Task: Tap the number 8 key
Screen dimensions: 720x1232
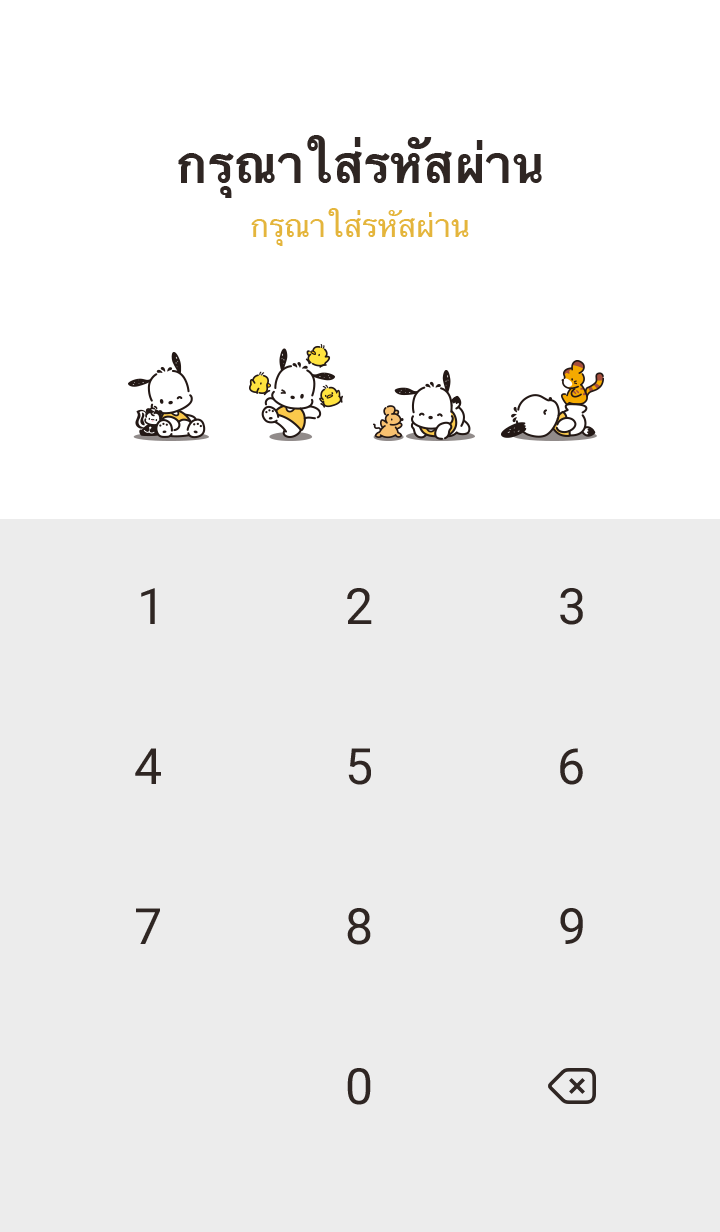Action: [x=359, y=928]
